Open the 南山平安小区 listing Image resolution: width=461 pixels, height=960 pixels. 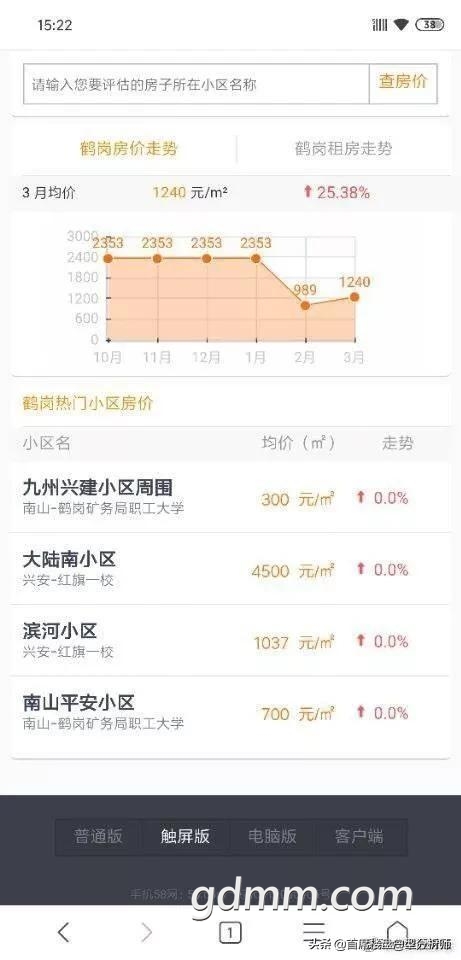[x=230, y=712]
